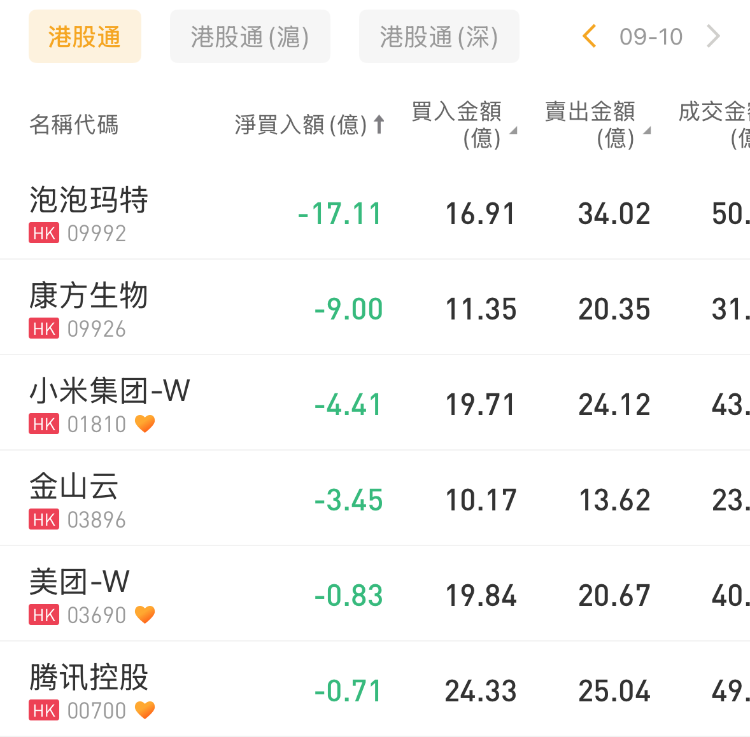750x737 pixels.
Task: Switch to the 港股通 (滬) tab
Action: coord(250,37)
